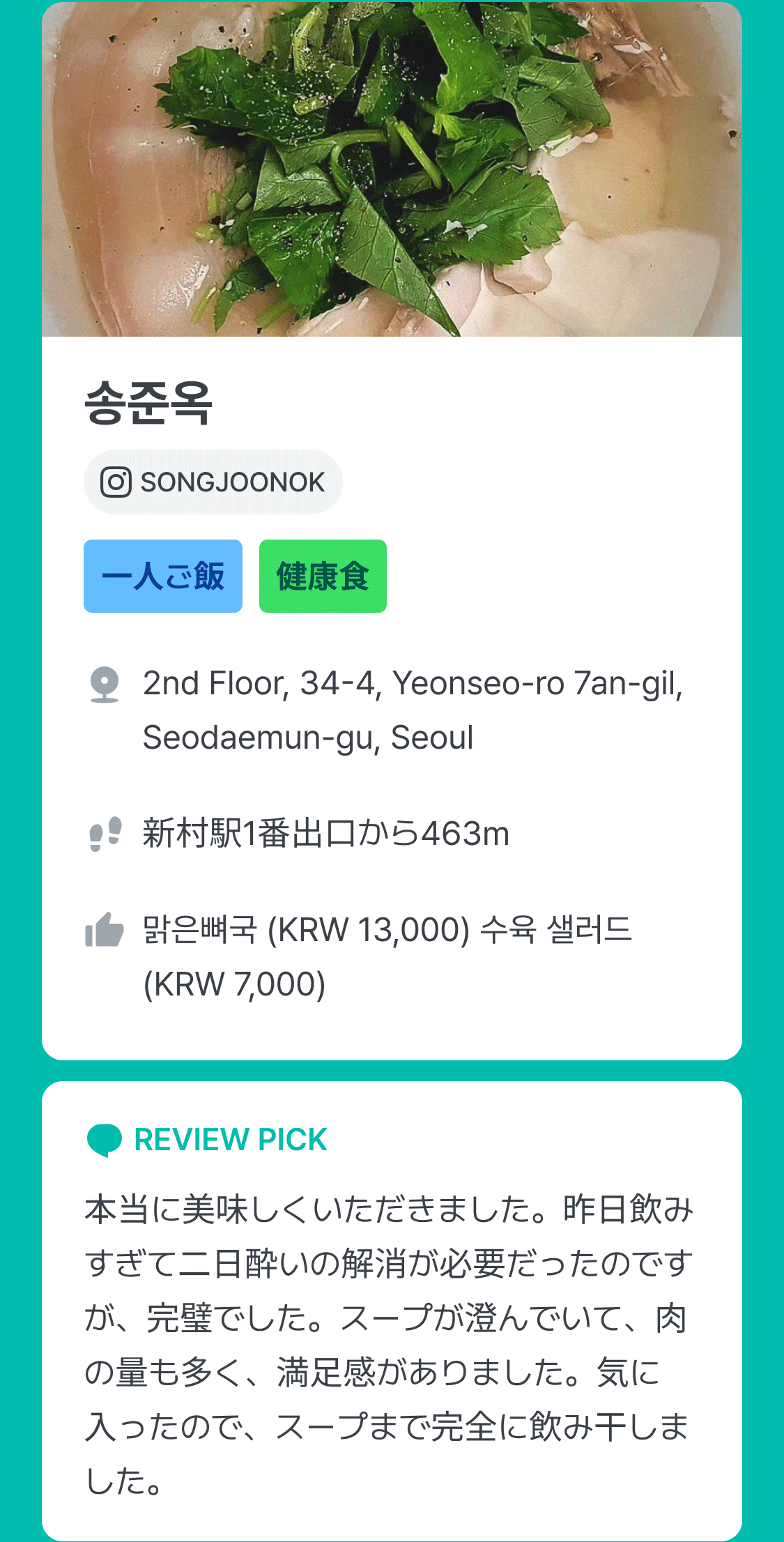The image size is (784, 1542).
Task: Select the 一人ご飯 tag chip
Action: pos(163,577)
